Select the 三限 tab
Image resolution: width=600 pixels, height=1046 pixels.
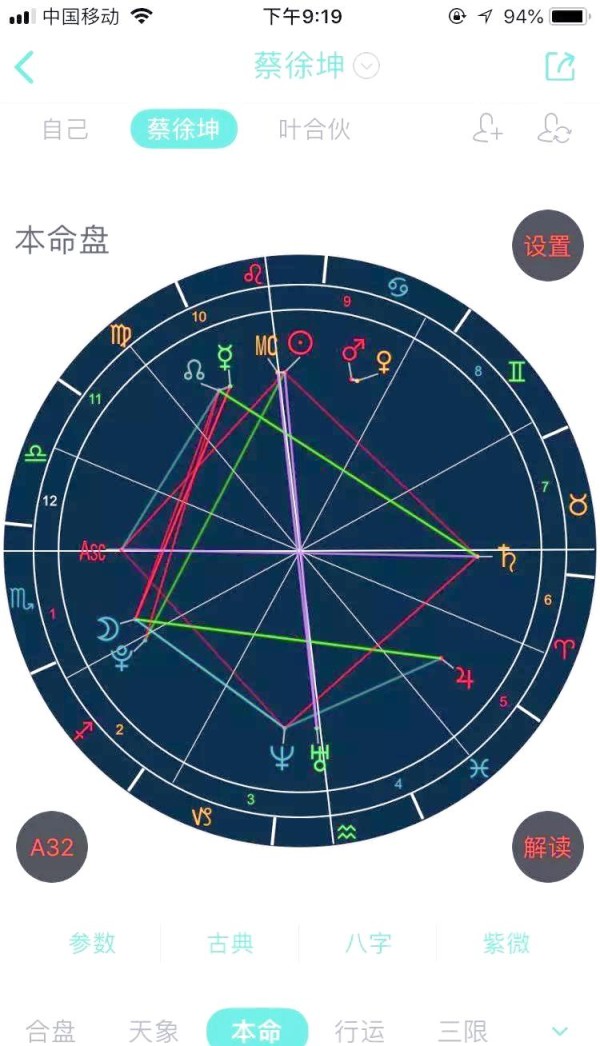[x=463, y=1031]
